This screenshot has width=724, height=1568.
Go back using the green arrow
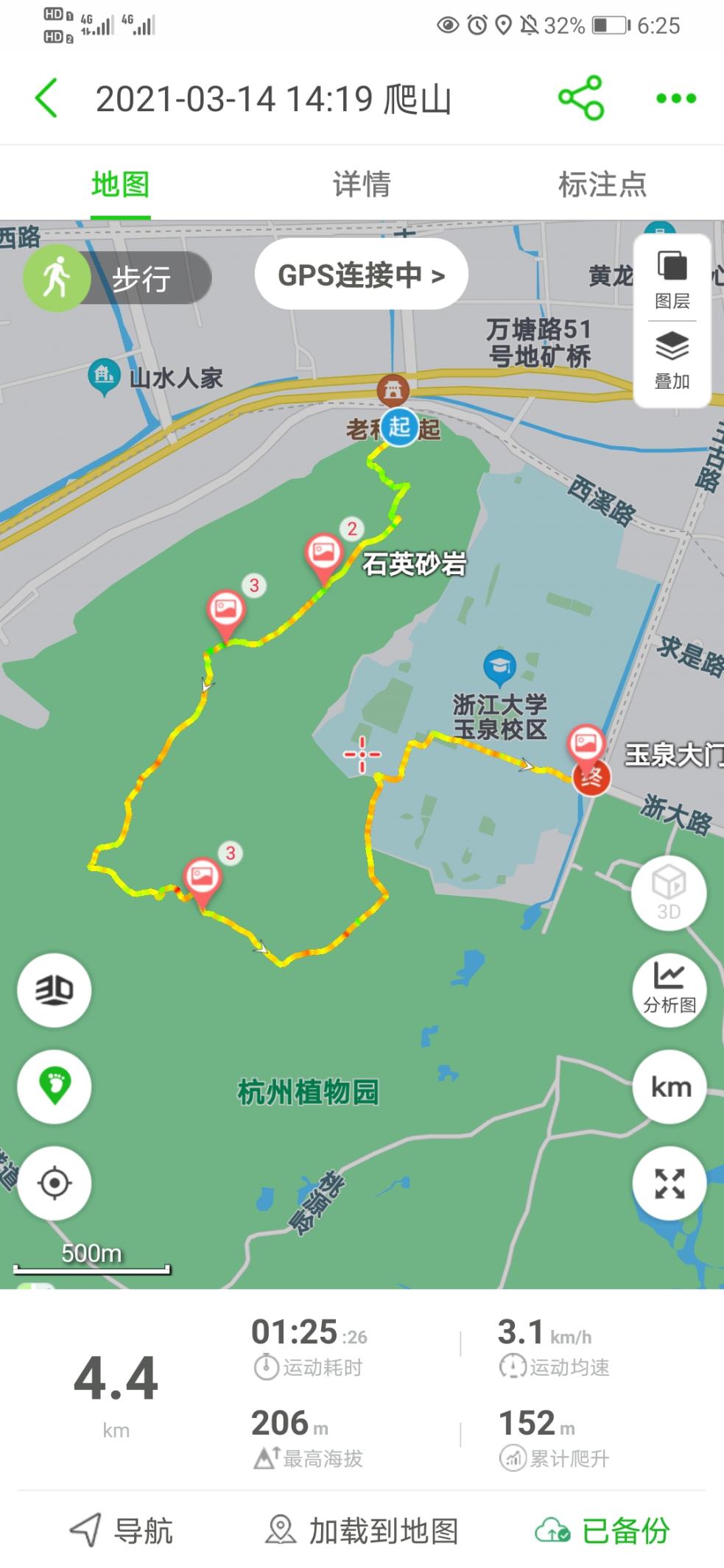tap(46, 99)
